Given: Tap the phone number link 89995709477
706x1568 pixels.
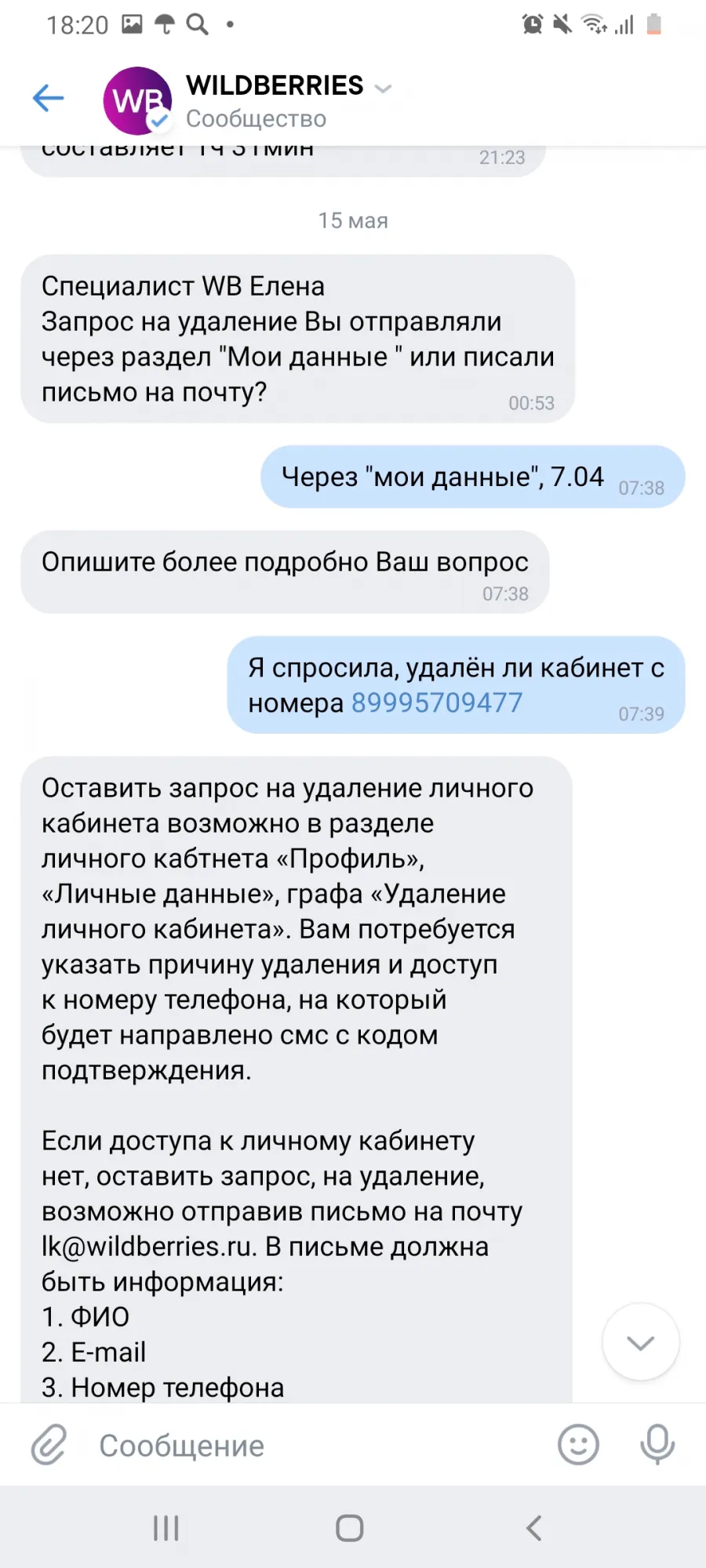Looking at the screenshot, I should pyautogui.click(x=437, y=702).
